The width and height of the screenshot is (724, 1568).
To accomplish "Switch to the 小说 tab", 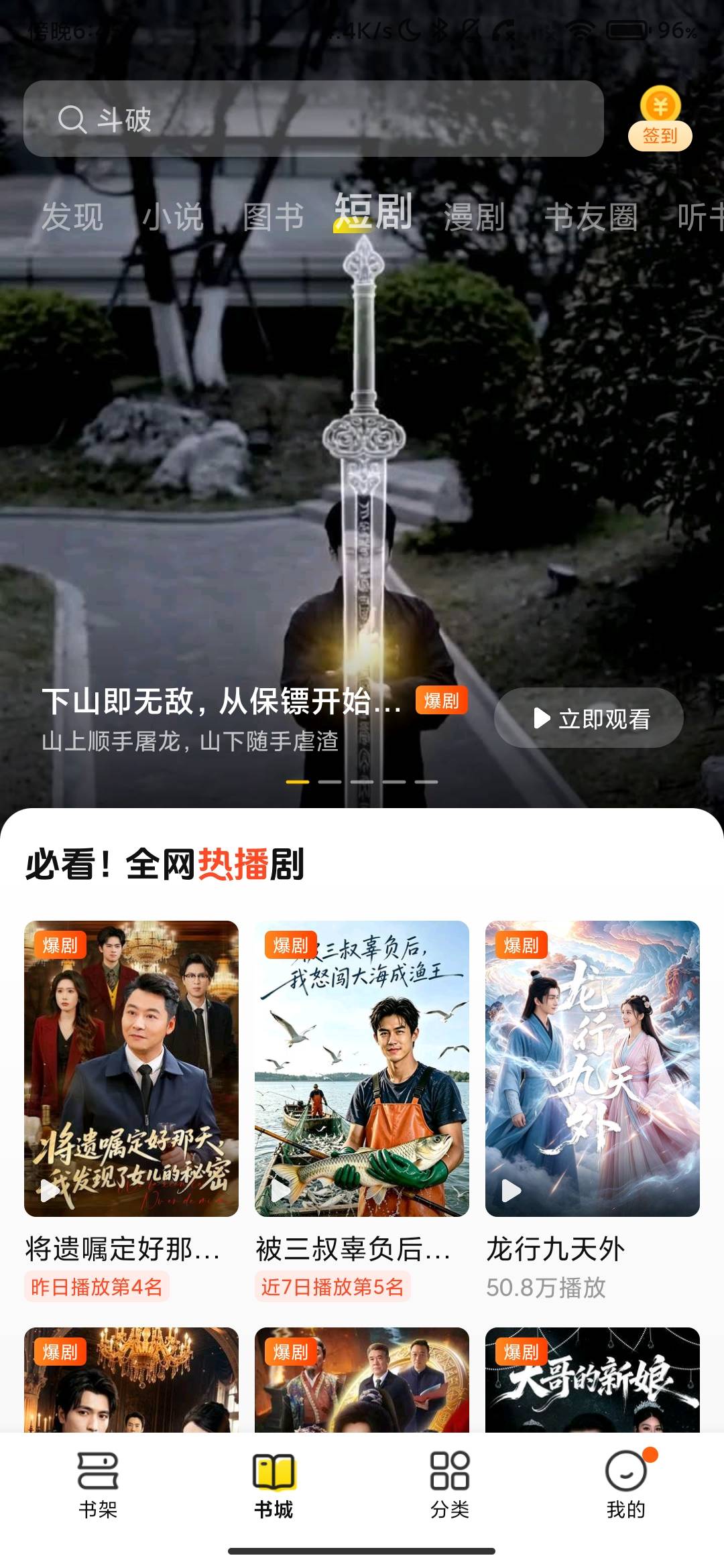I will [x=173, y=217].
